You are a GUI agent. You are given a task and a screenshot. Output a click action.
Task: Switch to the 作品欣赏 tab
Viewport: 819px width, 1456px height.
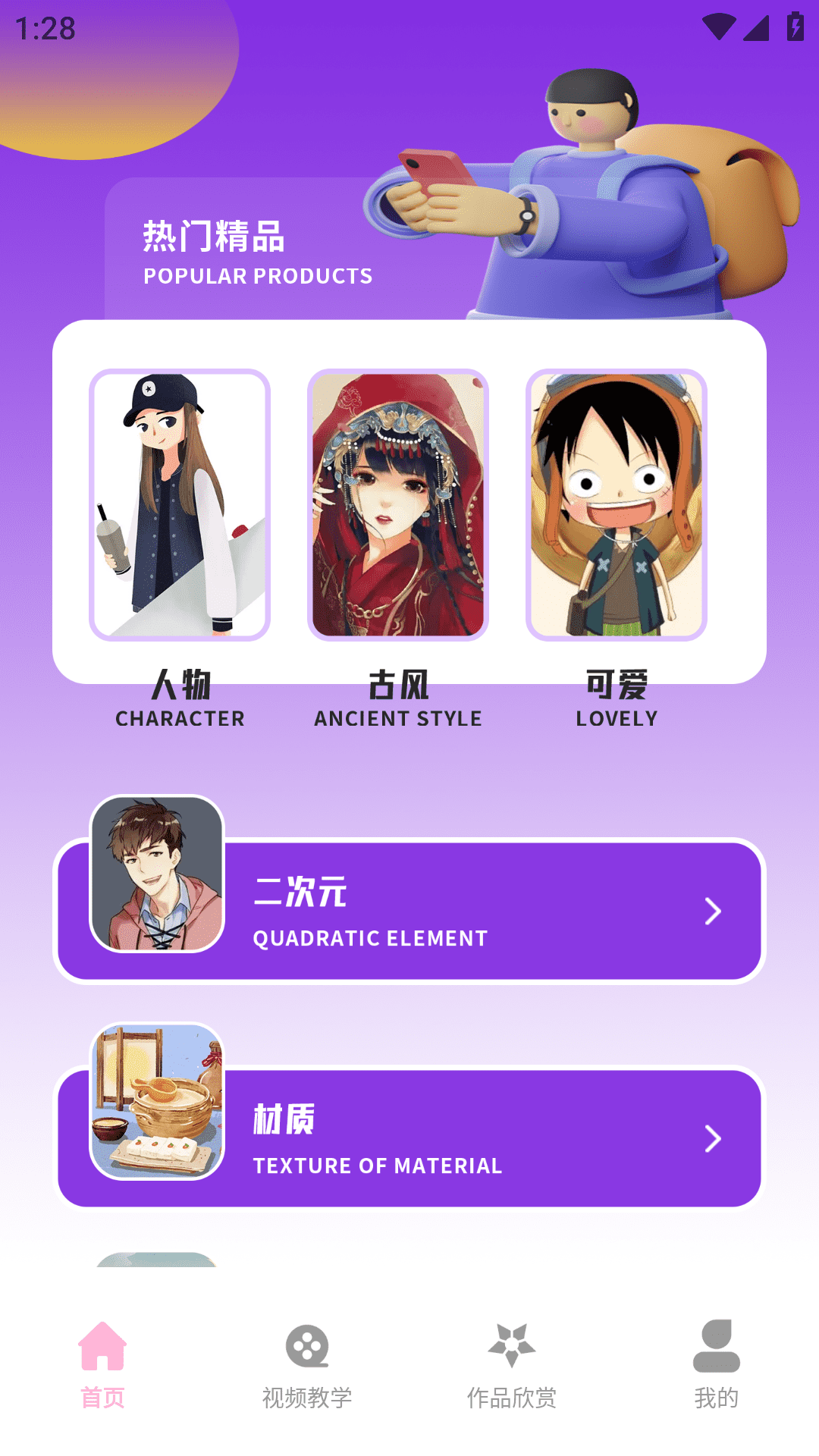512,1364
